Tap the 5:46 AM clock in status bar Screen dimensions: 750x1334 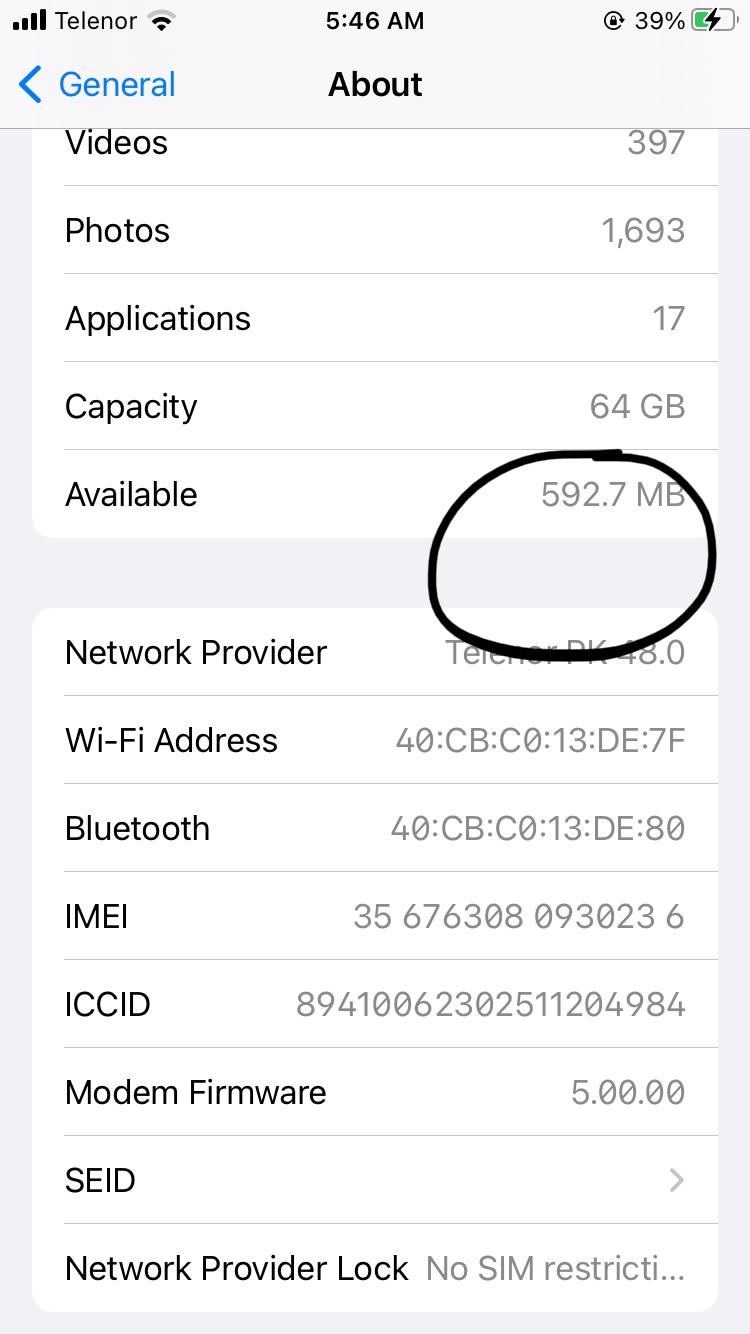[375, 20]
